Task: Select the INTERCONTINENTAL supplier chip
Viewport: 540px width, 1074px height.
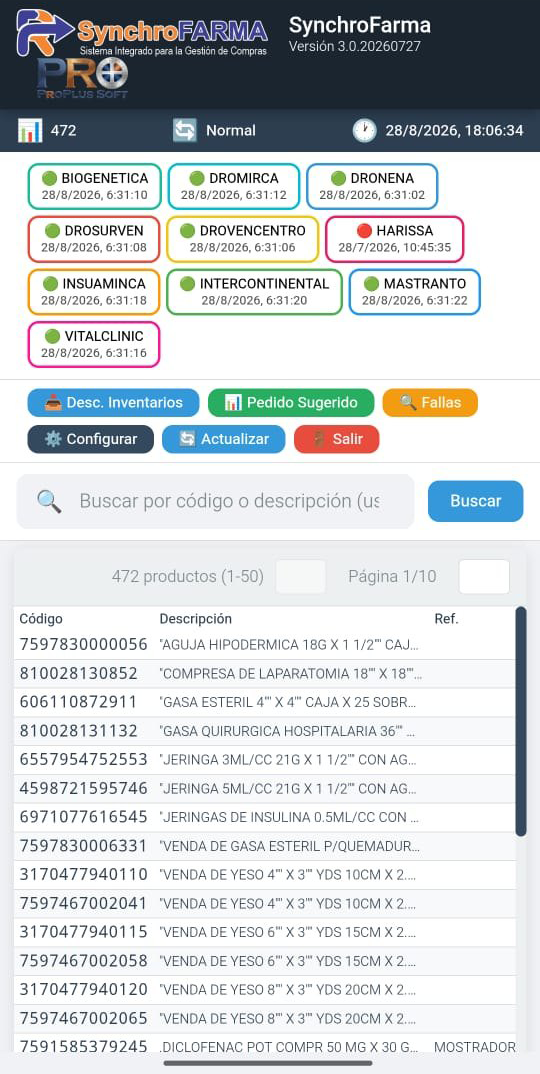Action: pyautogui.click(x=254, y=292)
